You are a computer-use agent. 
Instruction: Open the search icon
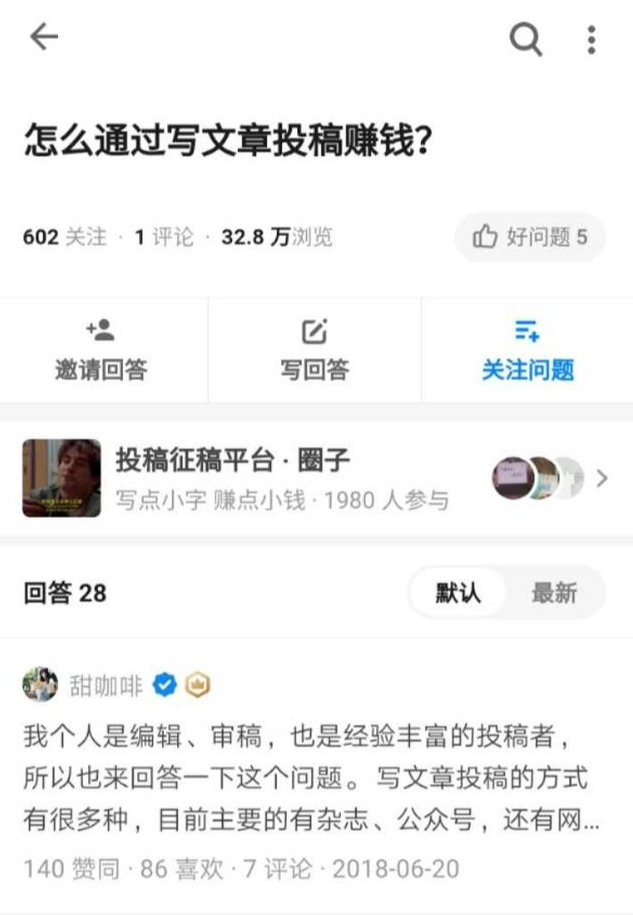(x=525, y=39)
